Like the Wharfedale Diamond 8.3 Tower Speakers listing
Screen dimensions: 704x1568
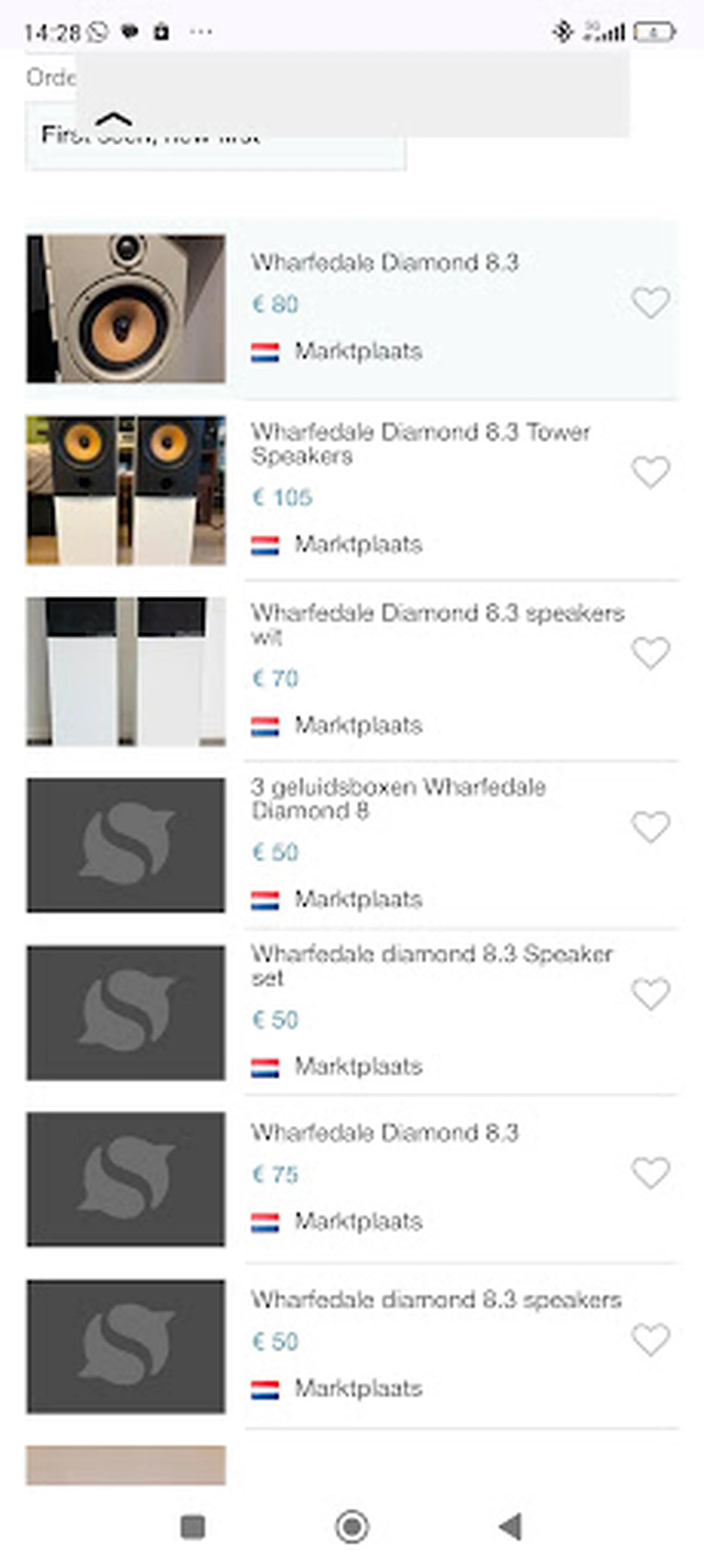point(650,473)
